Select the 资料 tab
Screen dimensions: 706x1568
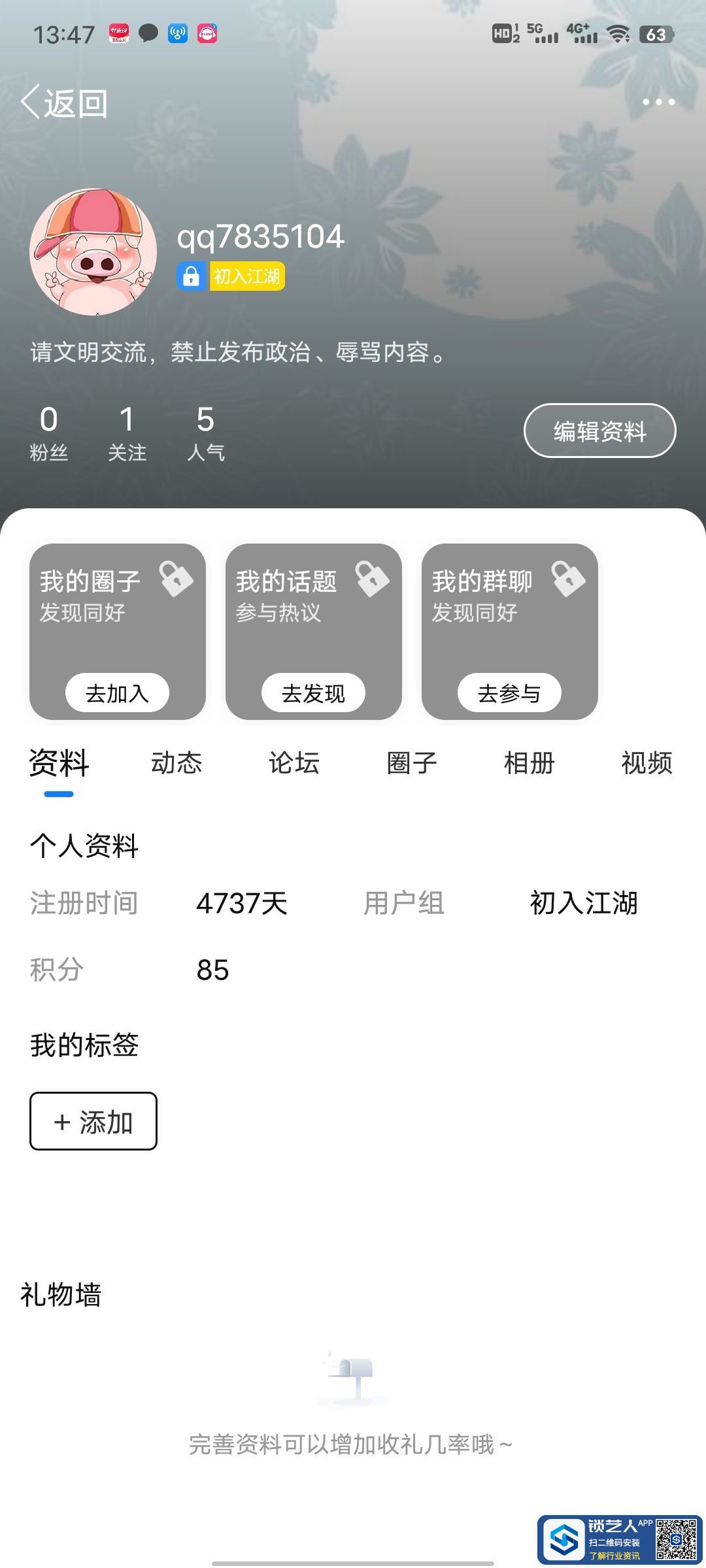click(59, 763)
